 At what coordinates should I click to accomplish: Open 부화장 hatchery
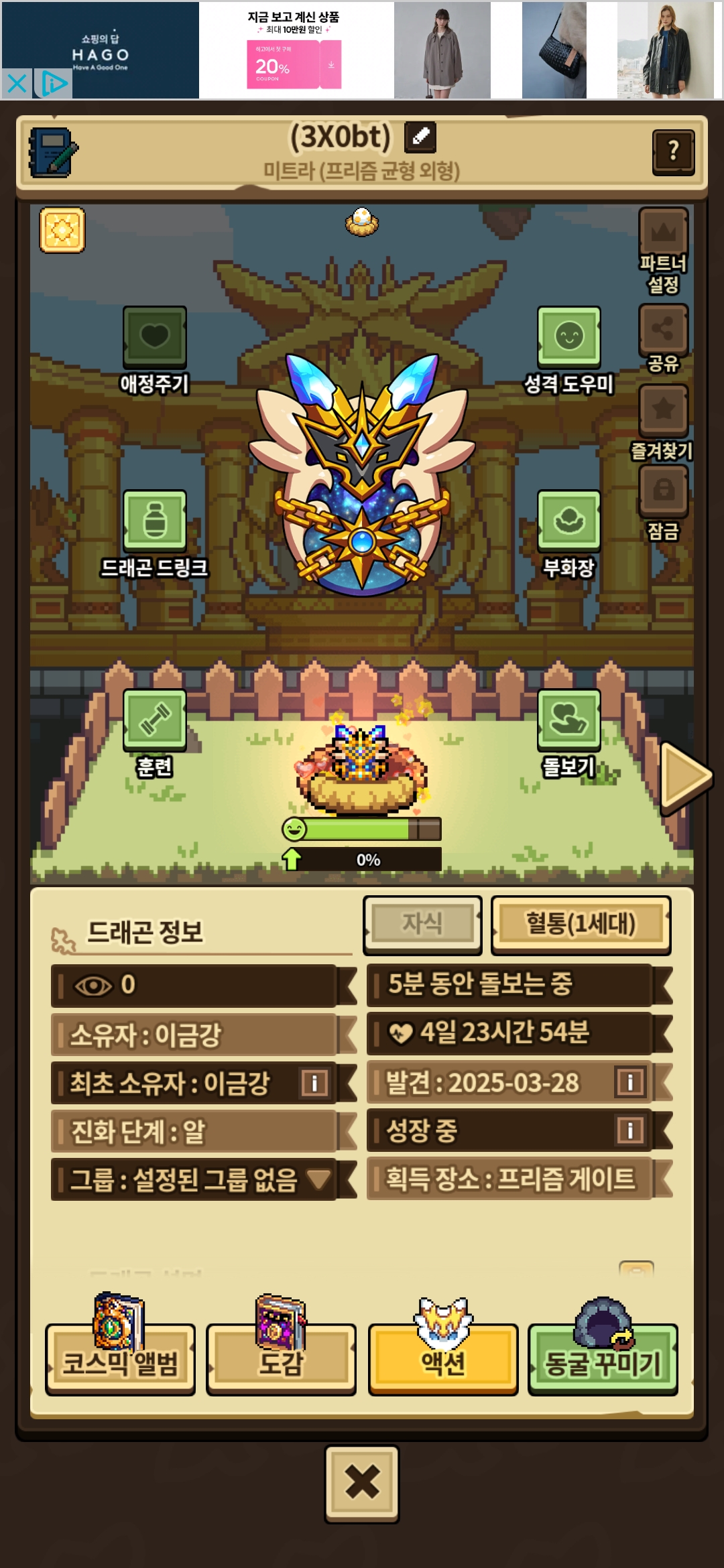click(x=568, y=534)
